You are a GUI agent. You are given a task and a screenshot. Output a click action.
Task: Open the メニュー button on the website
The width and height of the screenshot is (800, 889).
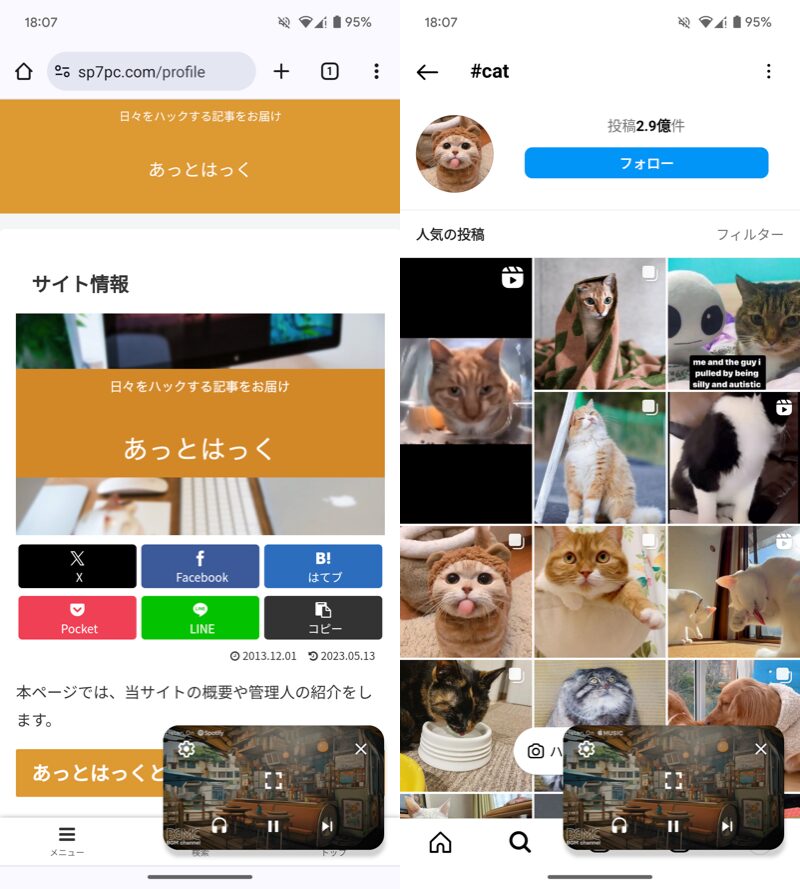(x=67, y=840)
